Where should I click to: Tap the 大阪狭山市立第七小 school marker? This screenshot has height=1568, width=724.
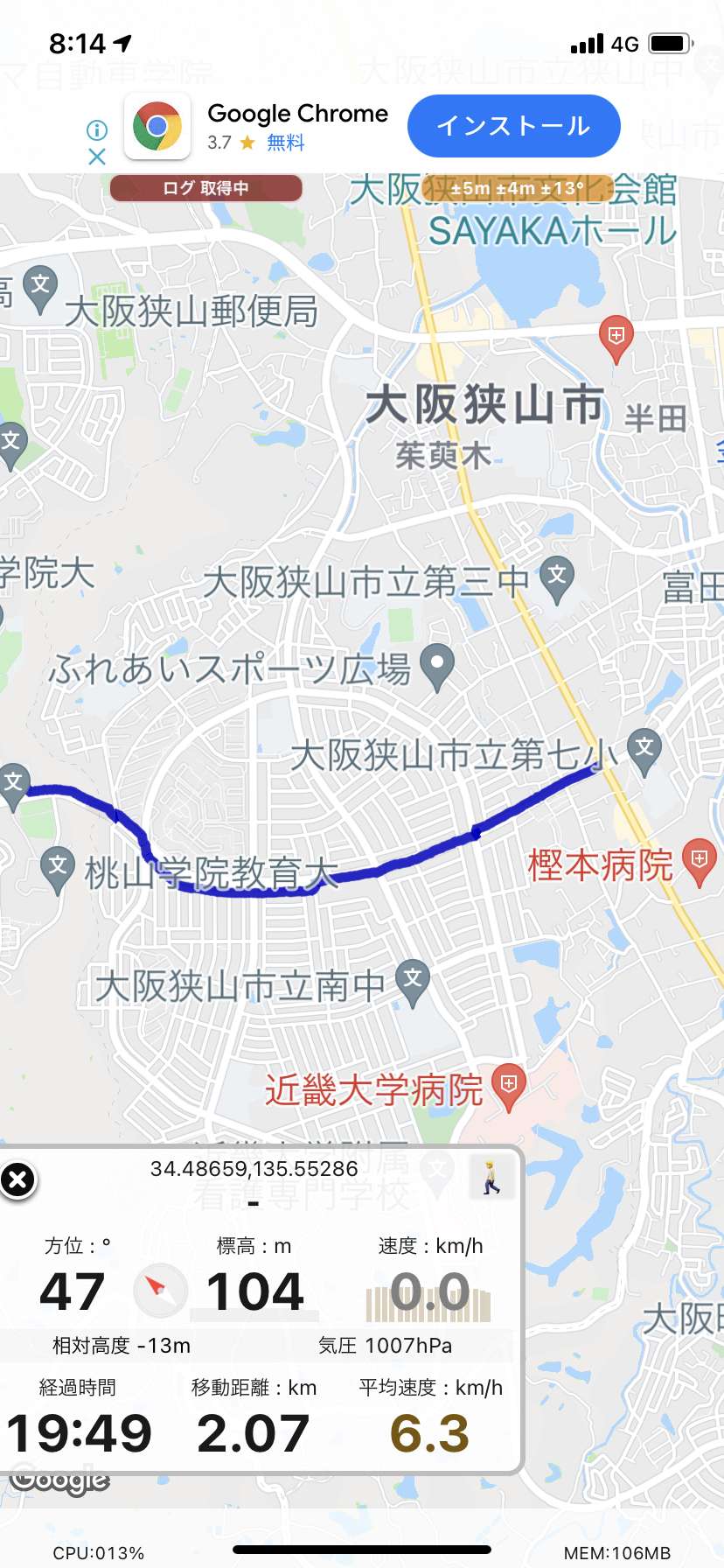coord(645,752)
